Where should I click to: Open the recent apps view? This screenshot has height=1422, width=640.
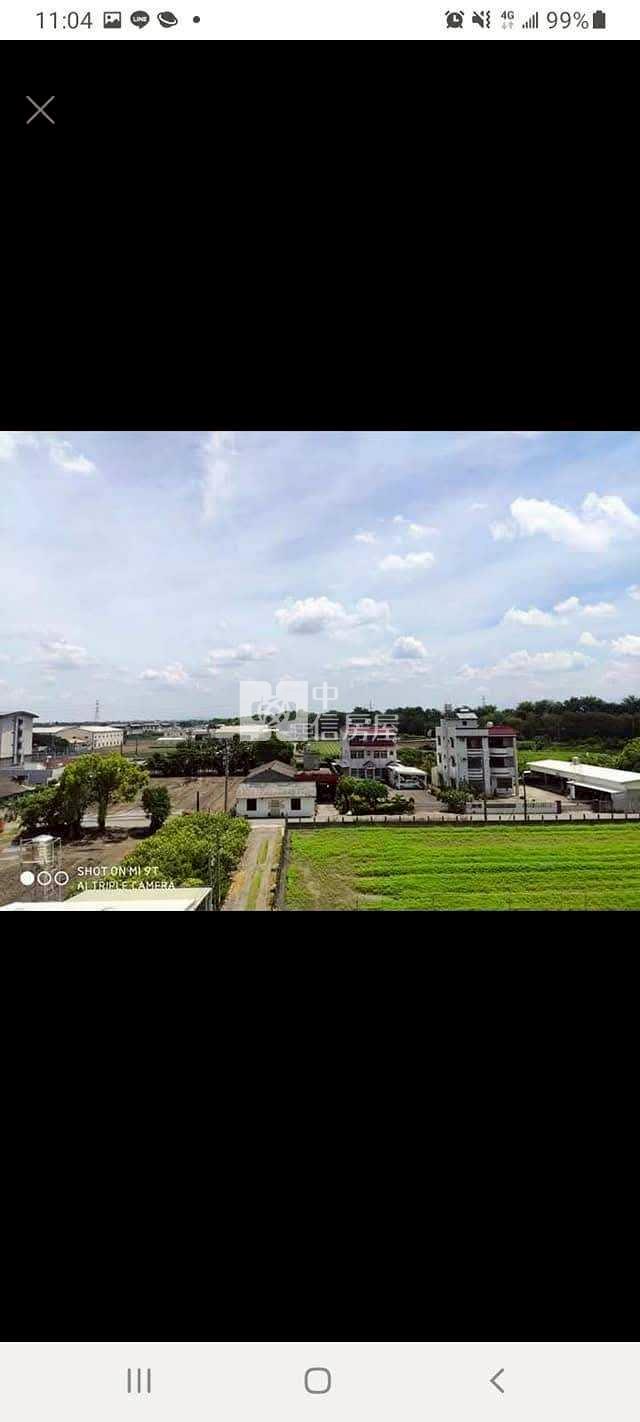[139, 1381]
